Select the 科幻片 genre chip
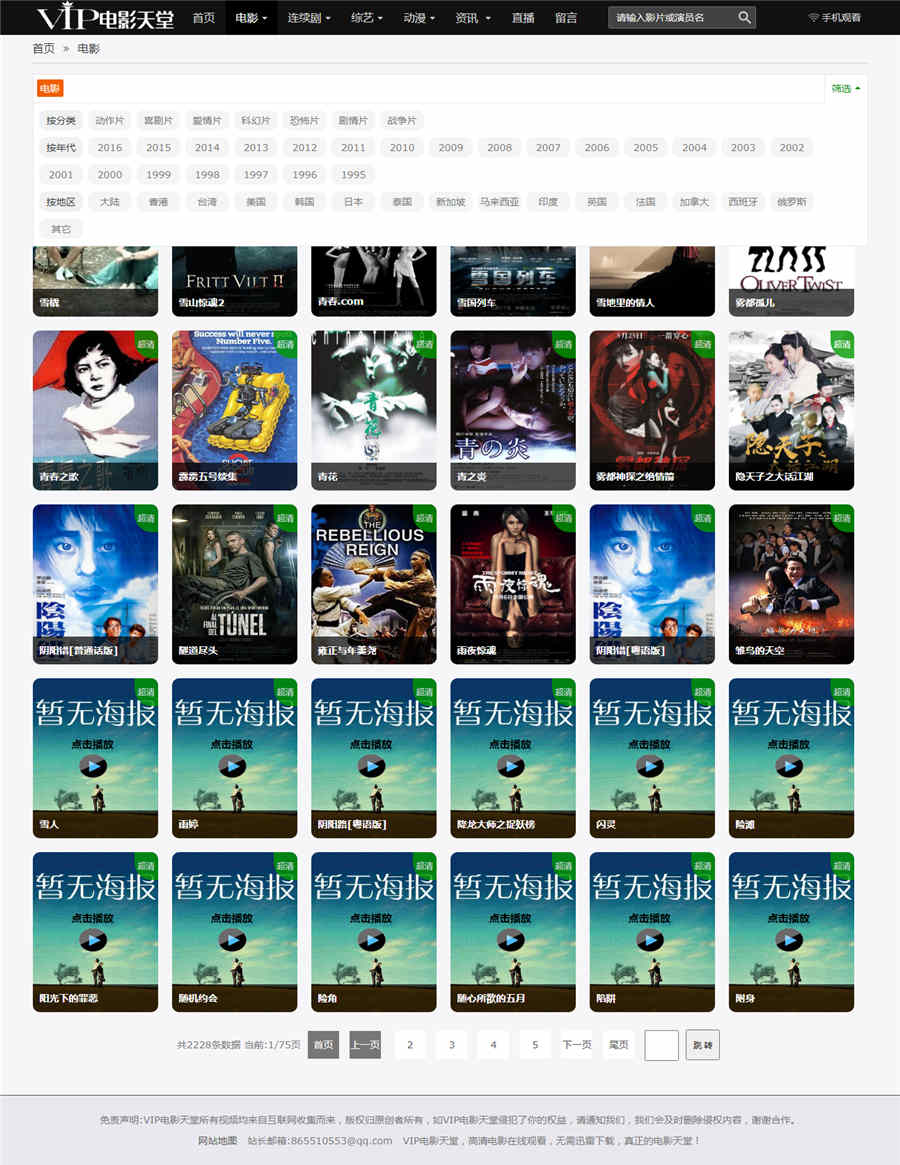 click(256, 120)
